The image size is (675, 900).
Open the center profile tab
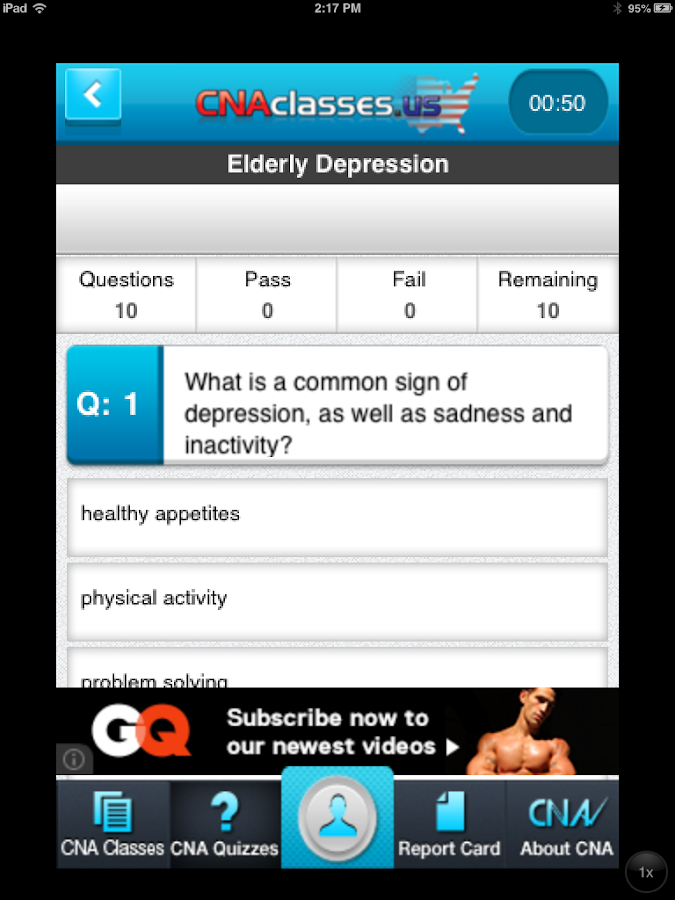click(x=337, y=818)
